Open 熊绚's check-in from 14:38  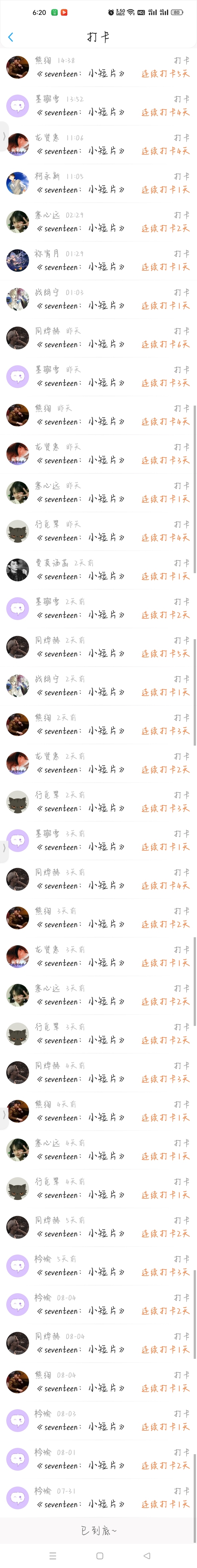(98, 68)
